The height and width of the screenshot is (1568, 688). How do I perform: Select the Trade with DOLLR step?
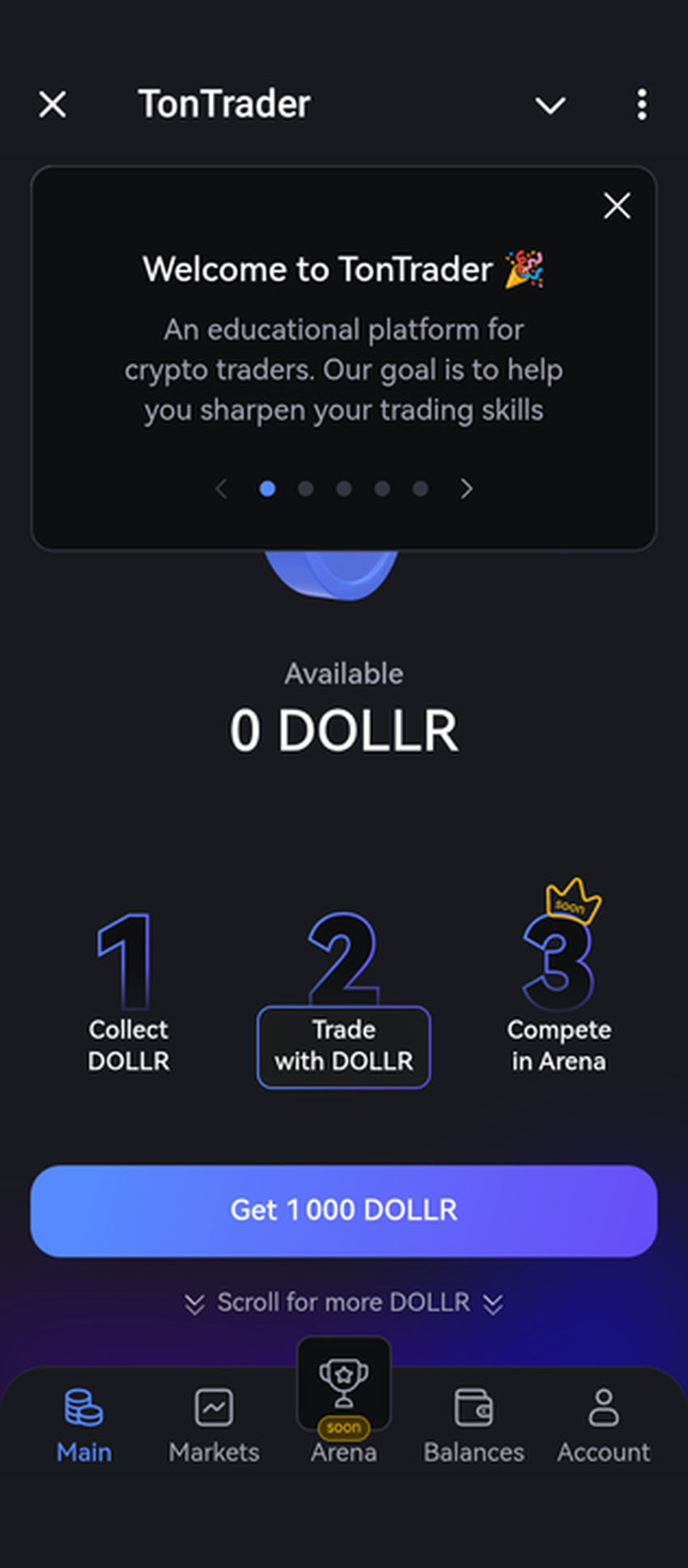point(344,1045)
